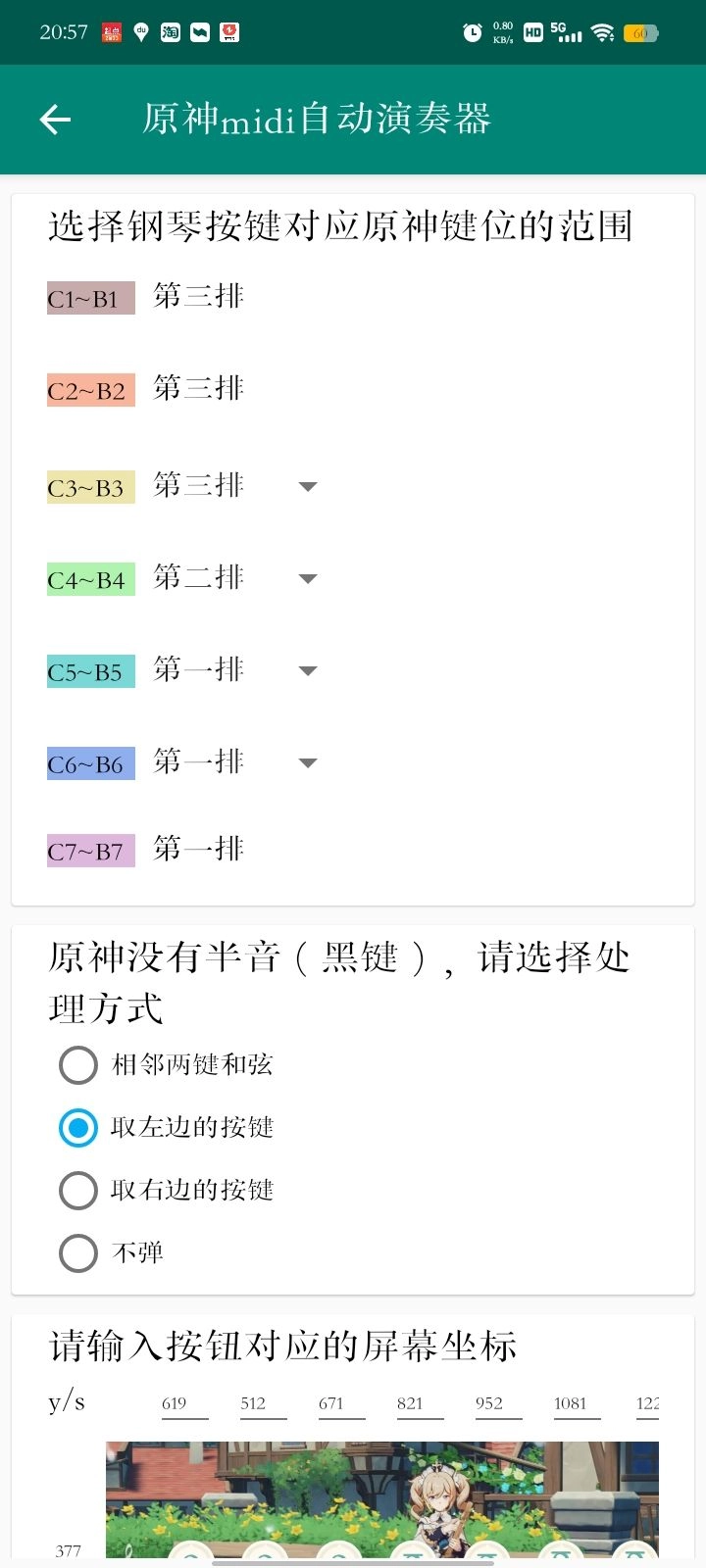This screenshot has height=1568, width=706.
Task: Click the C3~B3 yellow range label
Action: click(89, 487)
